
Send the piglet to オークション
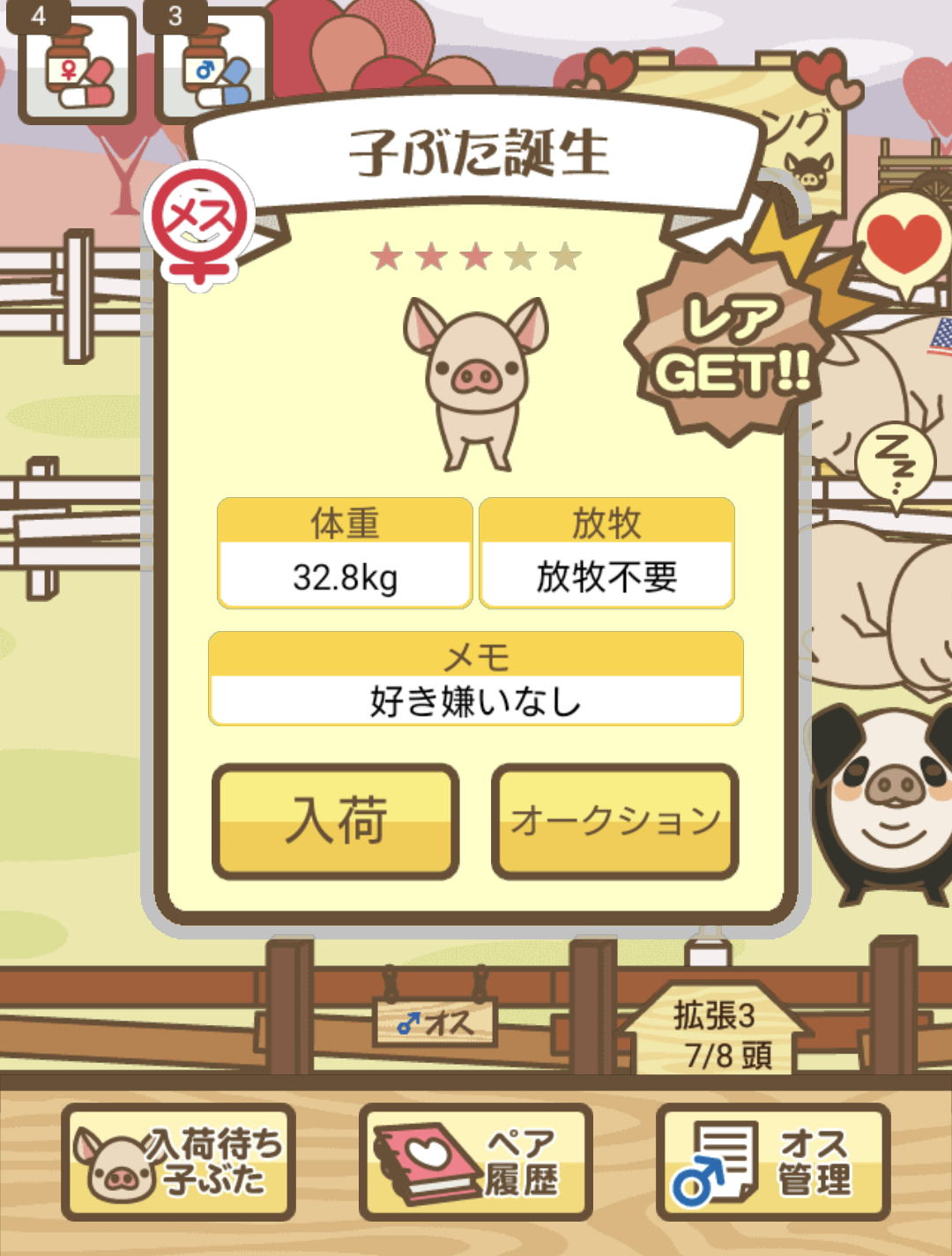pyautogui.click(x=614, y=821)
